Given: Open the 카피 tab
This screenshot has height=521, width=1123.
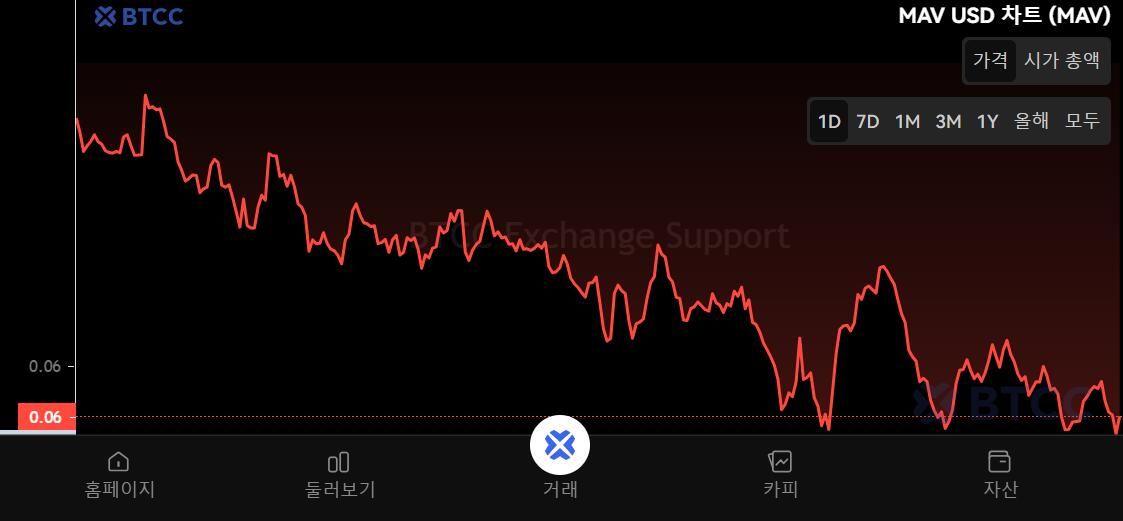Looking at the screenshot, I should (780, 474).
